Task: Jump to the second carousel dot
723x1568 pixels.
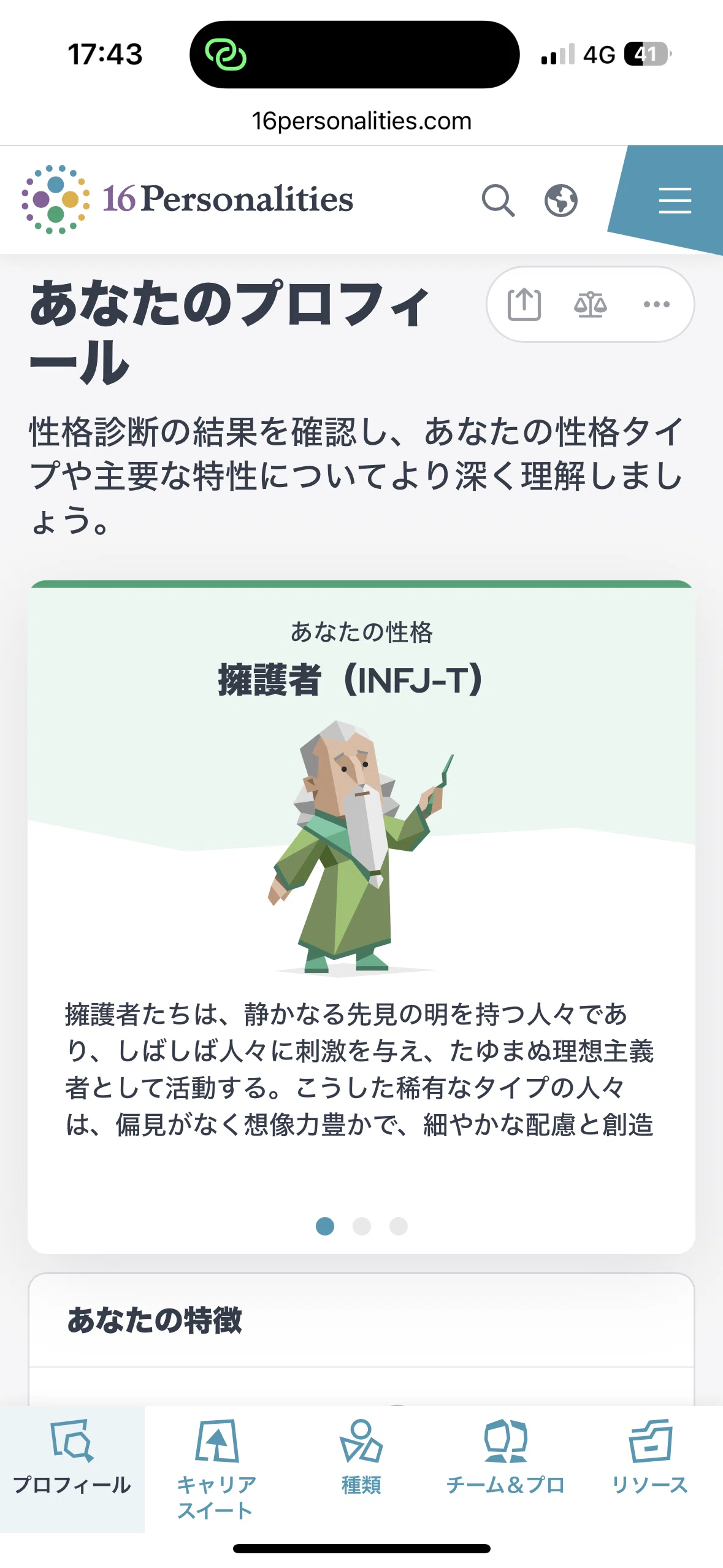Action: 362,1226
